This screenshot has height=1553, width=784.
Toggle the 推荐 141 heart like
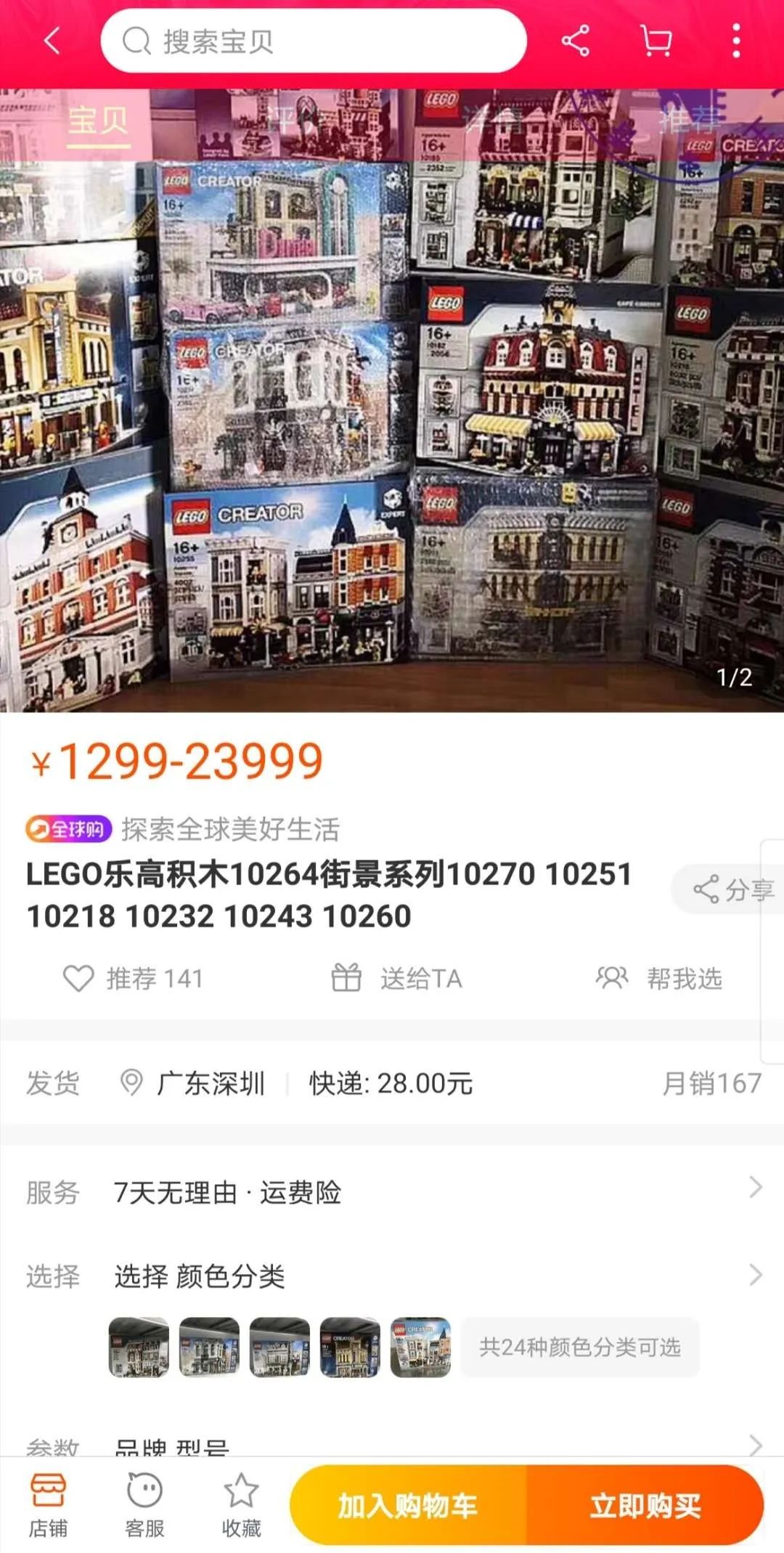click(78, 977)
